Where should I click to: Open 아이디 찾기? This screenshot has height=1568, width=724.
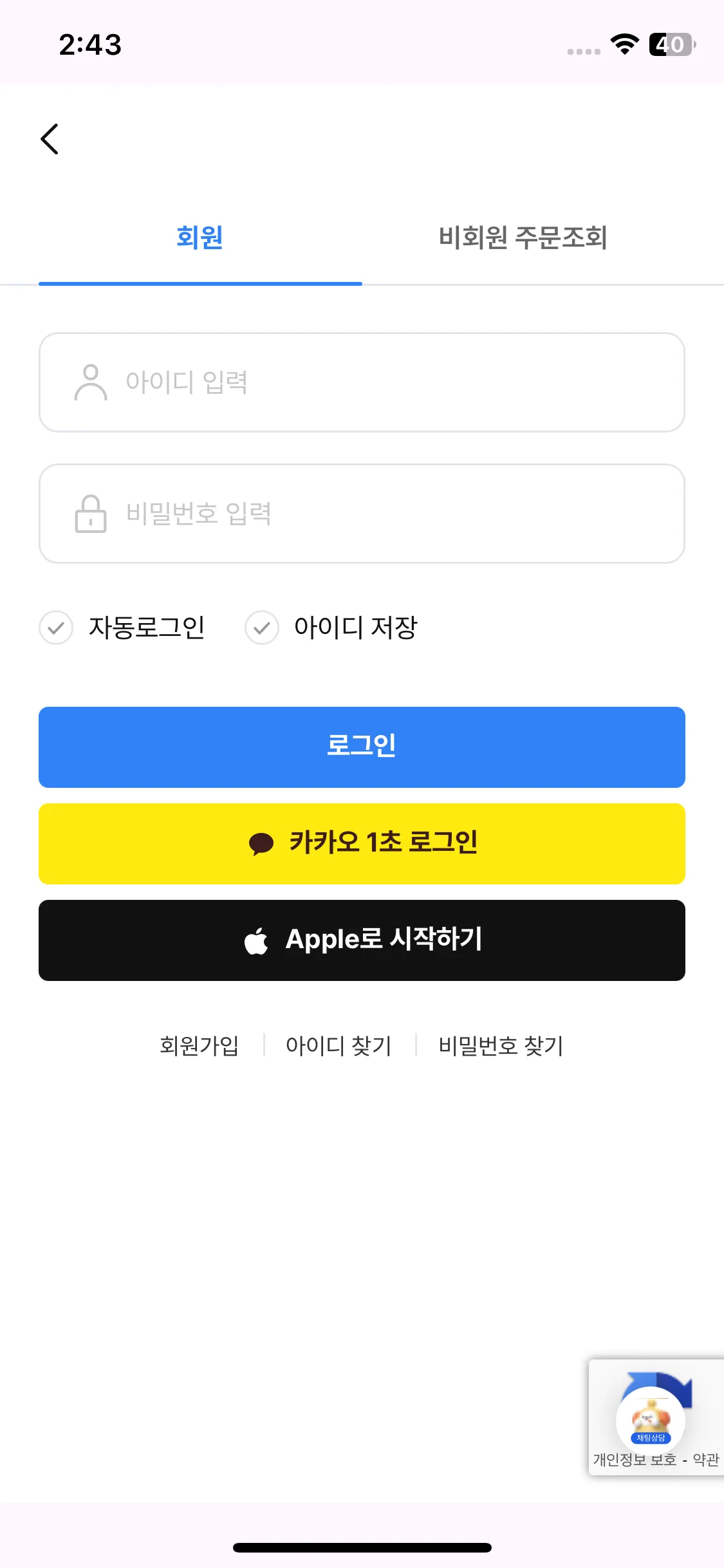pos(339,1045)
